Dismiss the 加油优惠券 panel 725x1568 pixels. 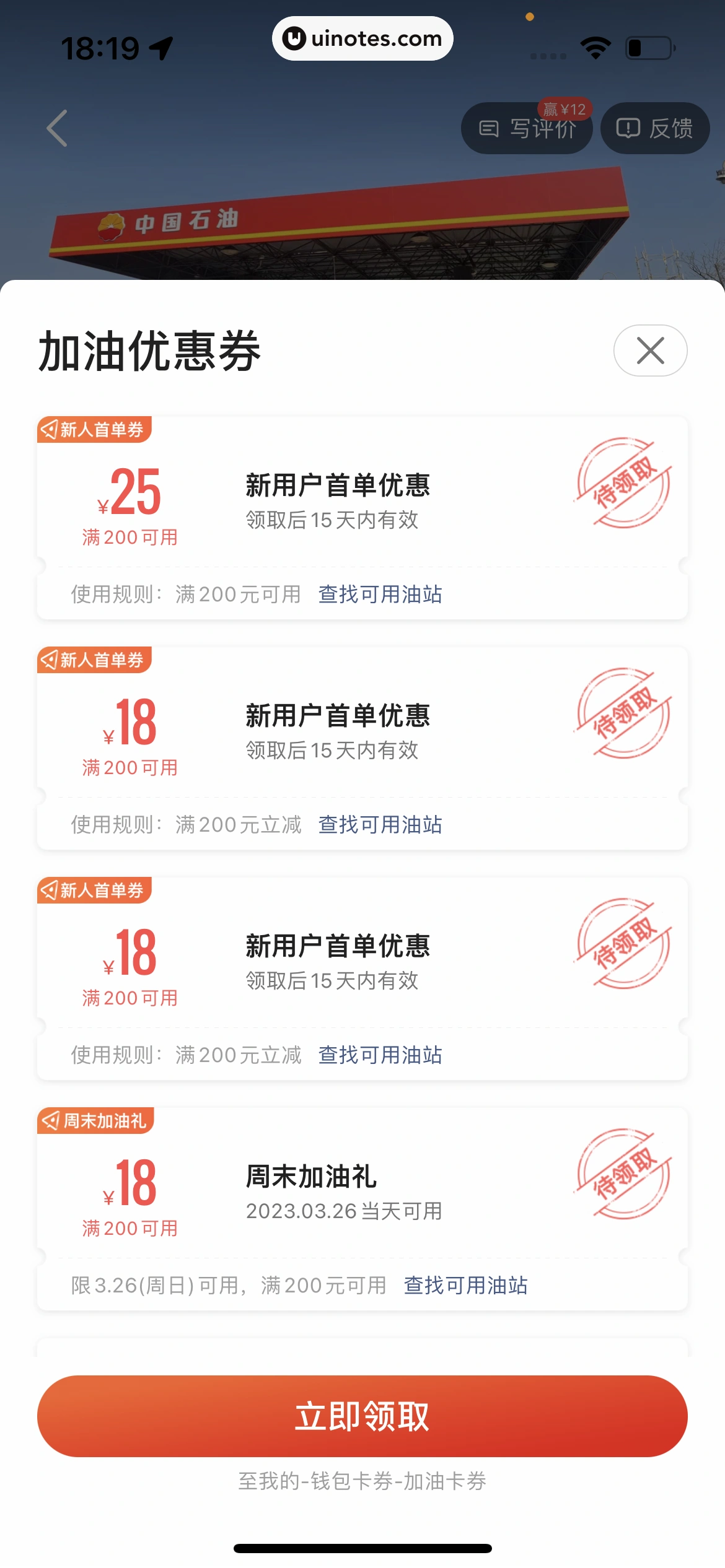[650, 350]
